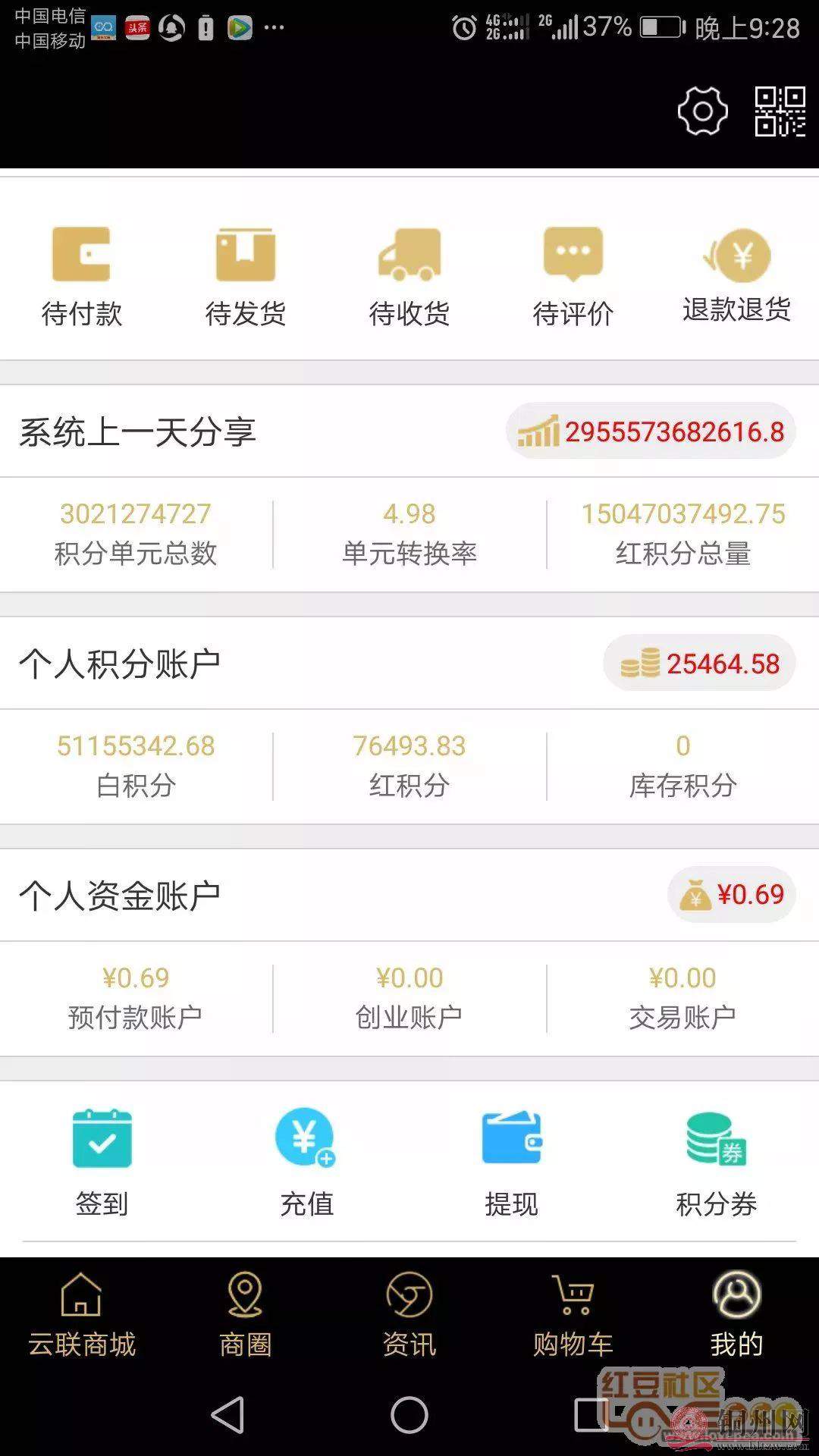Tap 签到 to check in
The height and width of the screenshot is (1456, 819).
pos(102,1160)
